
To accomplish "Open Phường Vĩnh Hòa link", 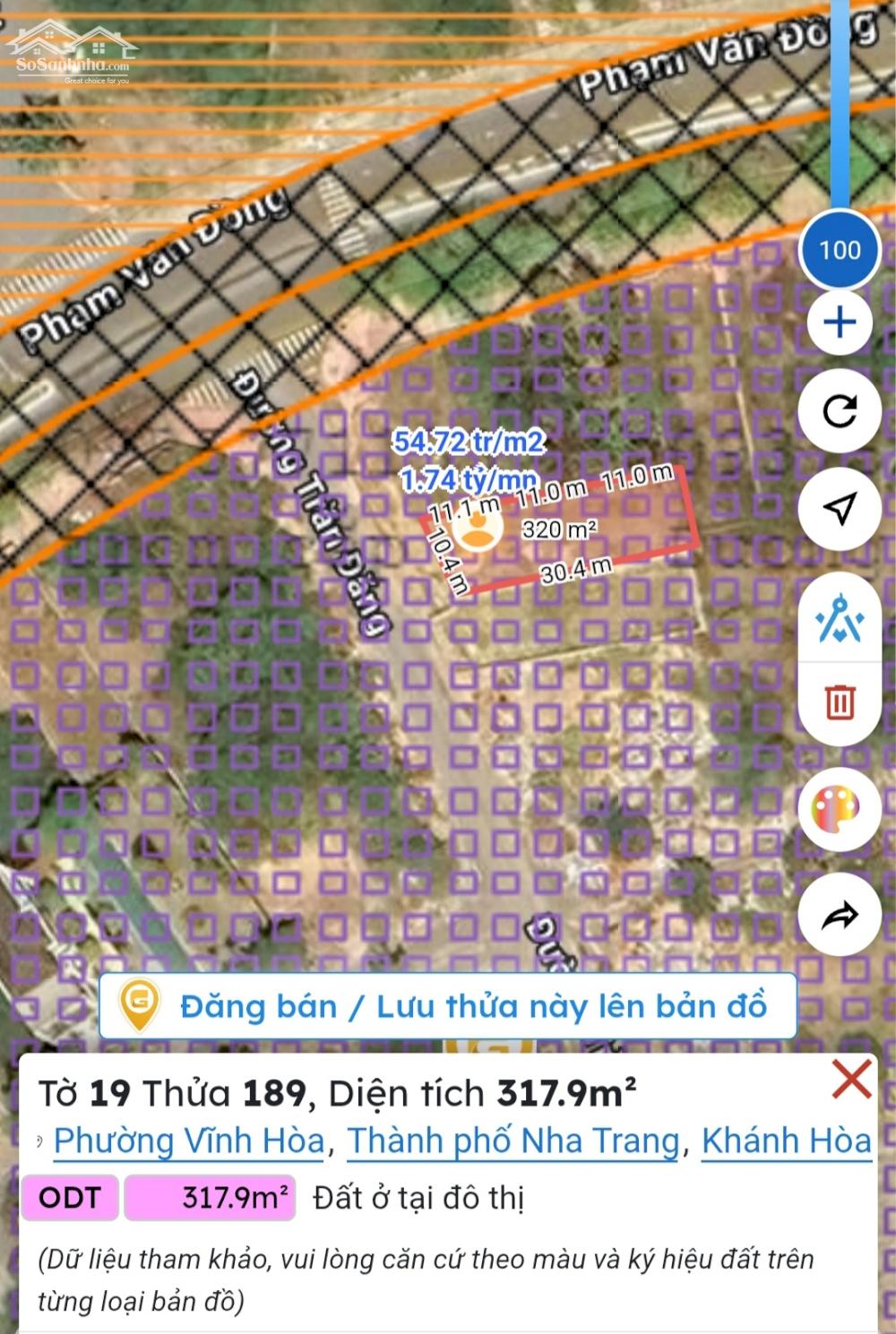I will click(189, 1141).
